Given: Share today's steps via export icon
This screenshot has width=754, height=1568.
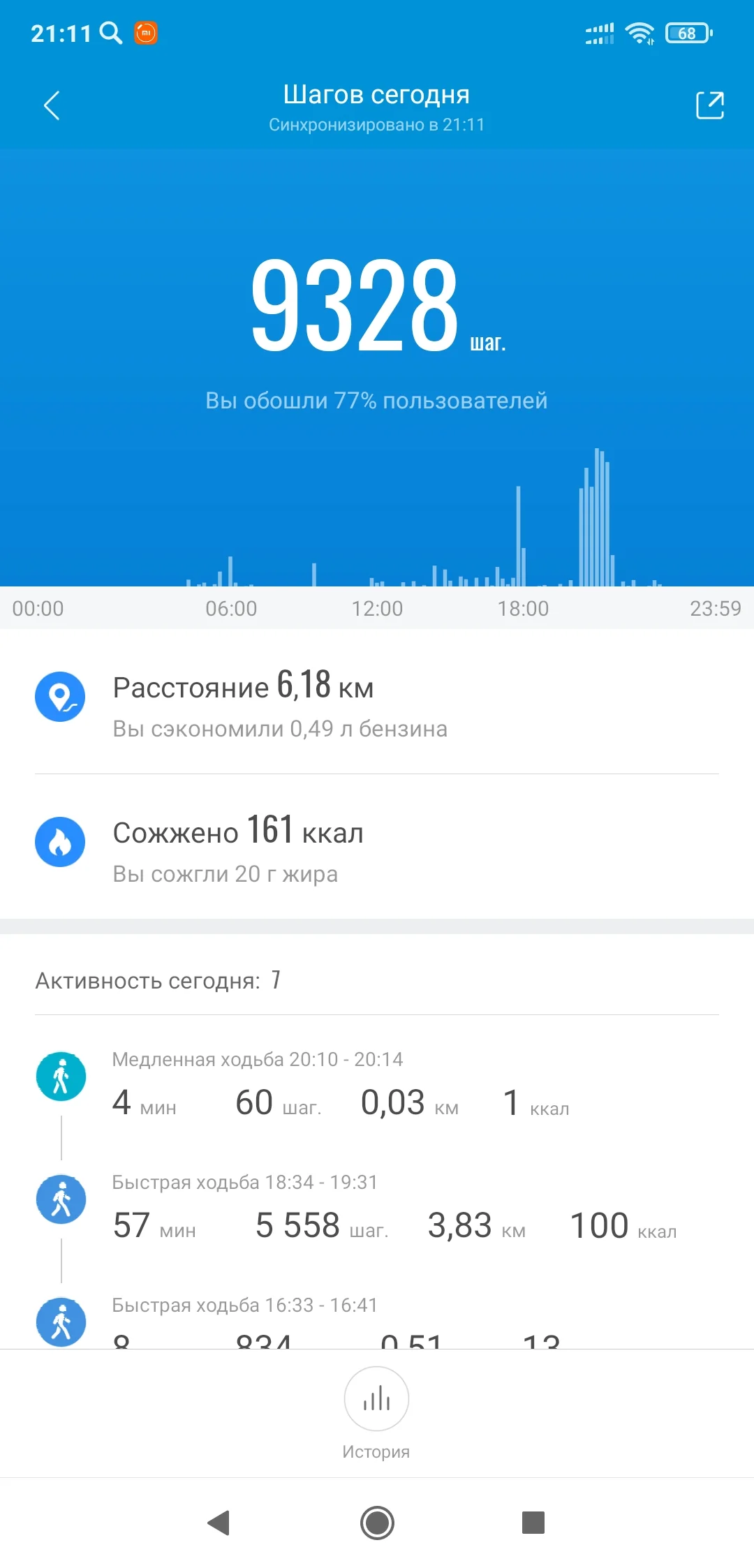Looking at the screenshot, I should [709, 106].
